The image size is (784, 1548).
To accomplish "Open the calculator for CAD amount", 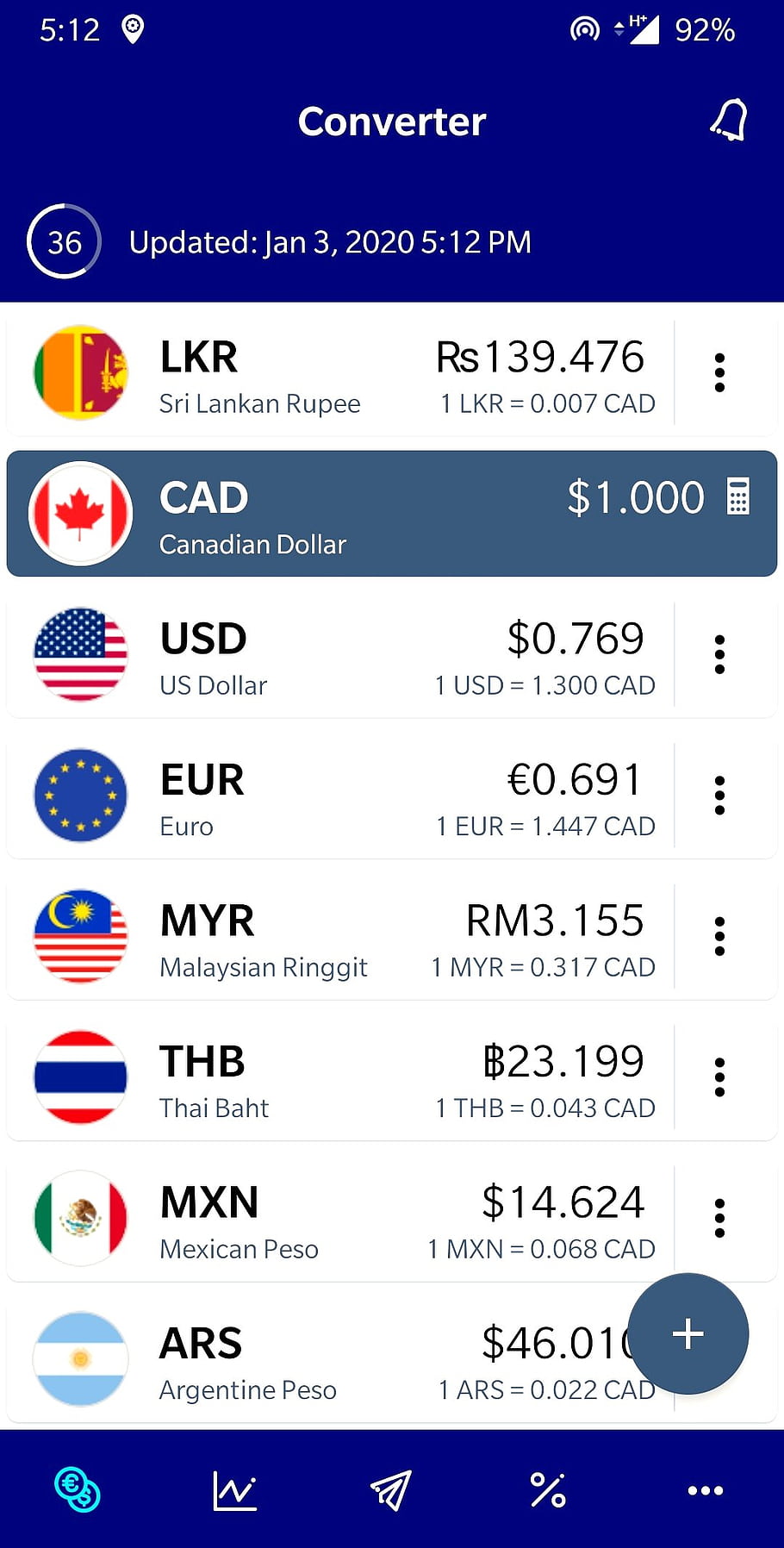I will click(x=737, y=496).
